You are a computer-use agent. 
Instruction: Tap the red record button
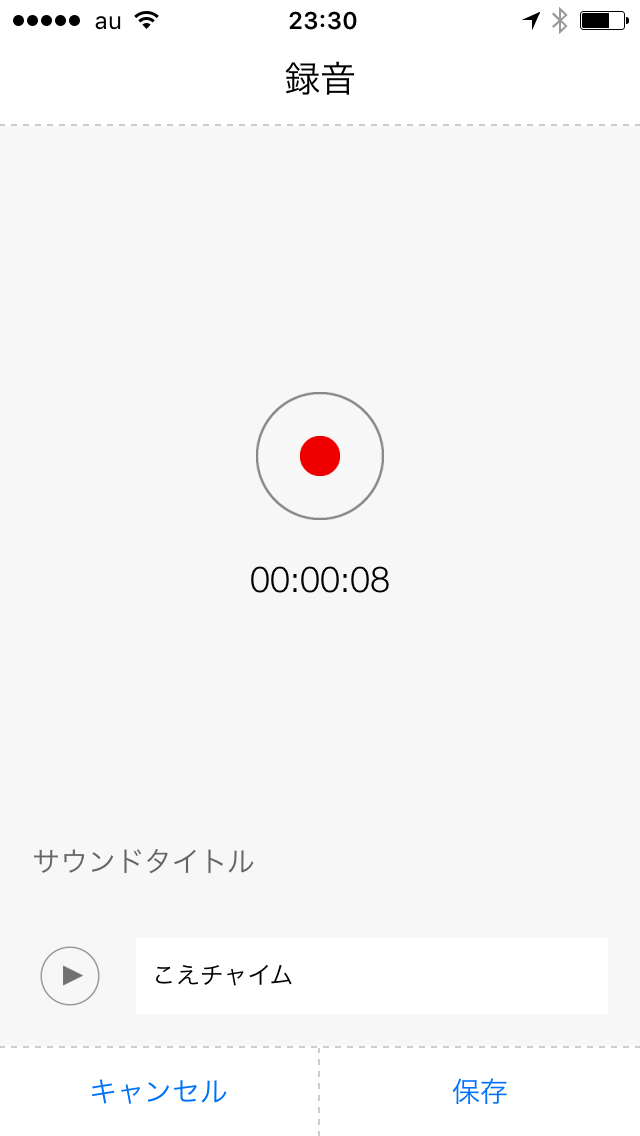point(320,456)
